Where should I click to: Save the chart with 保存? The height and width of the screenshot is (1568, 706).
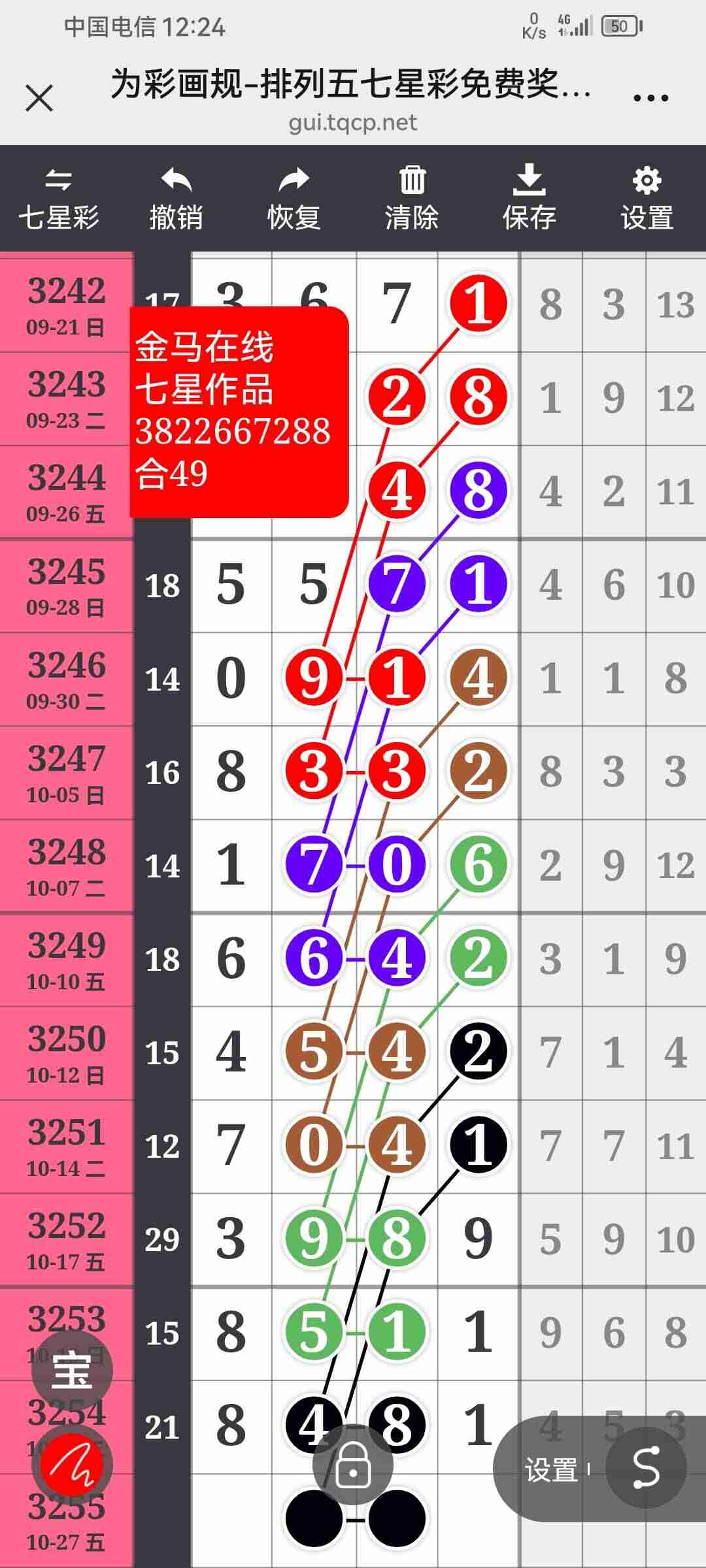529,199
